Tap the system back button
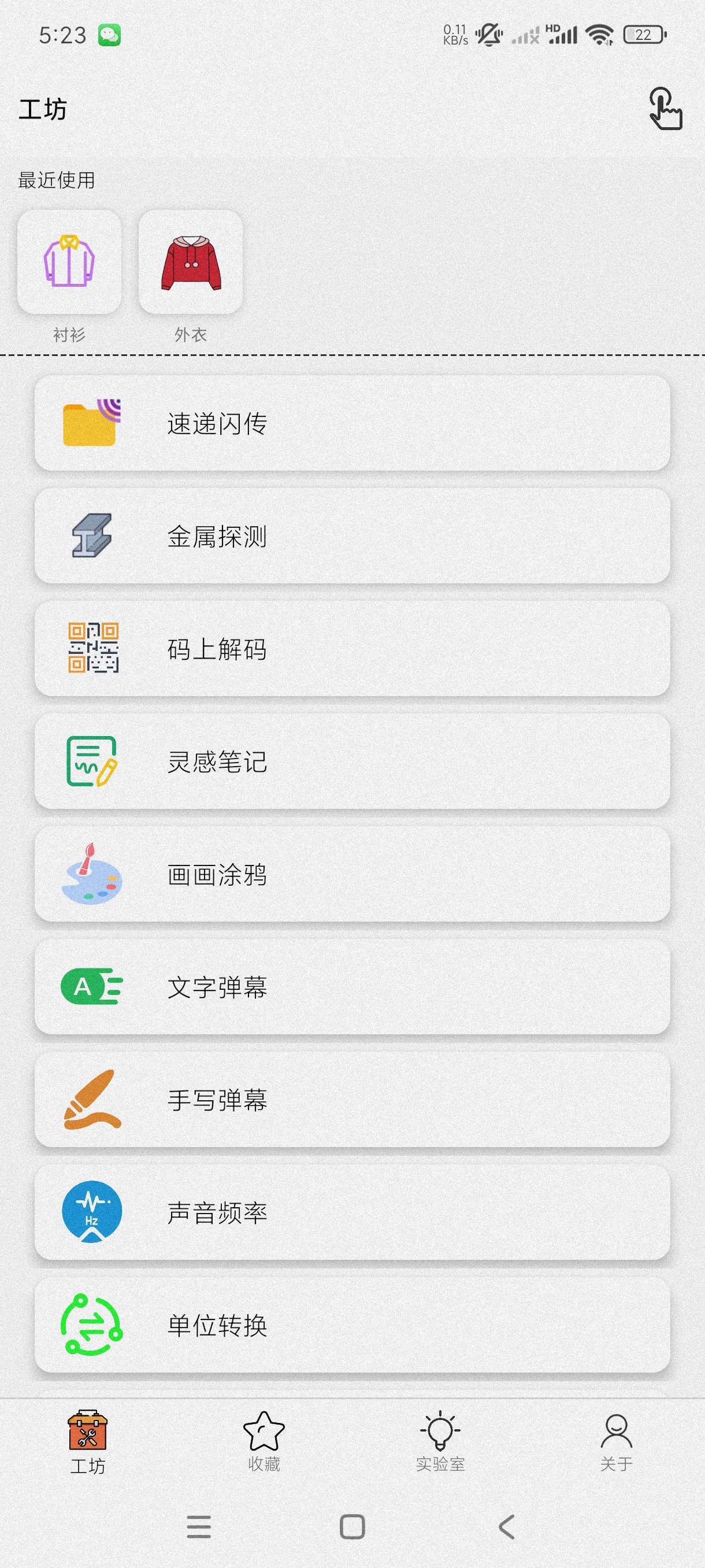The width and height of the screenshot is (705, 1568). tap(506, 1526)
